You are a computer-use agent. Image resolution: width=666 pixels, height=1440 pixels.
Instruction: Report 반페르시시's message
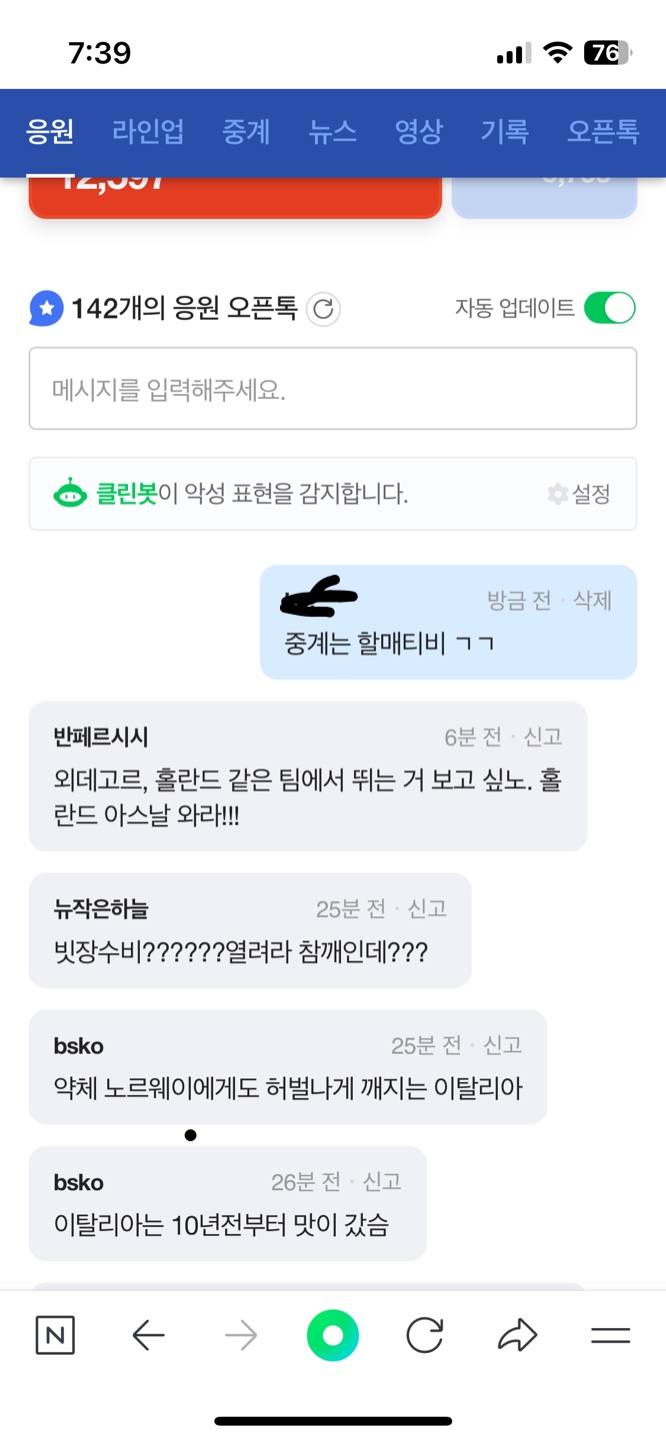(x=543, y=738)
